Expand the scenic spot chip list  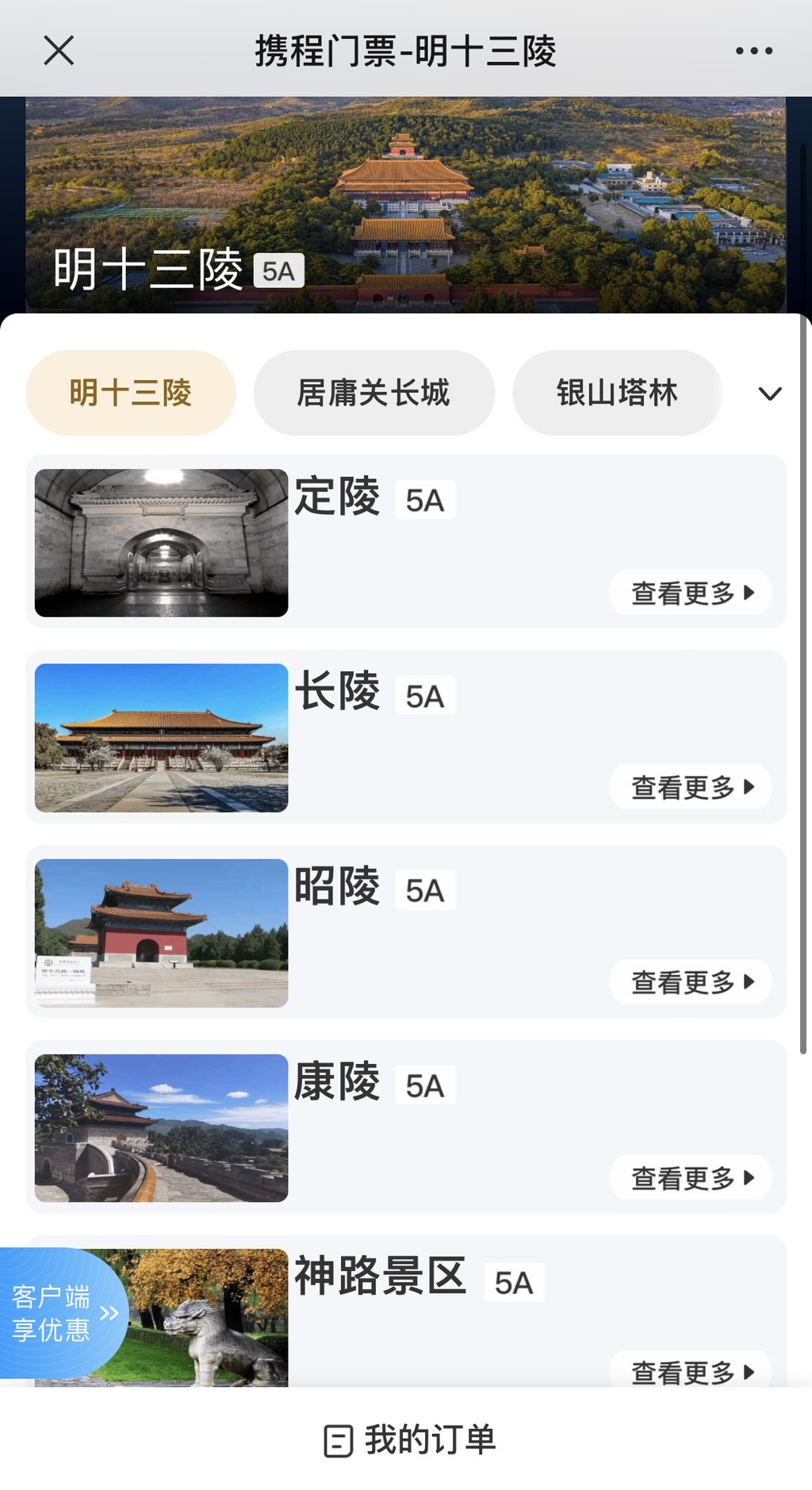770,394
